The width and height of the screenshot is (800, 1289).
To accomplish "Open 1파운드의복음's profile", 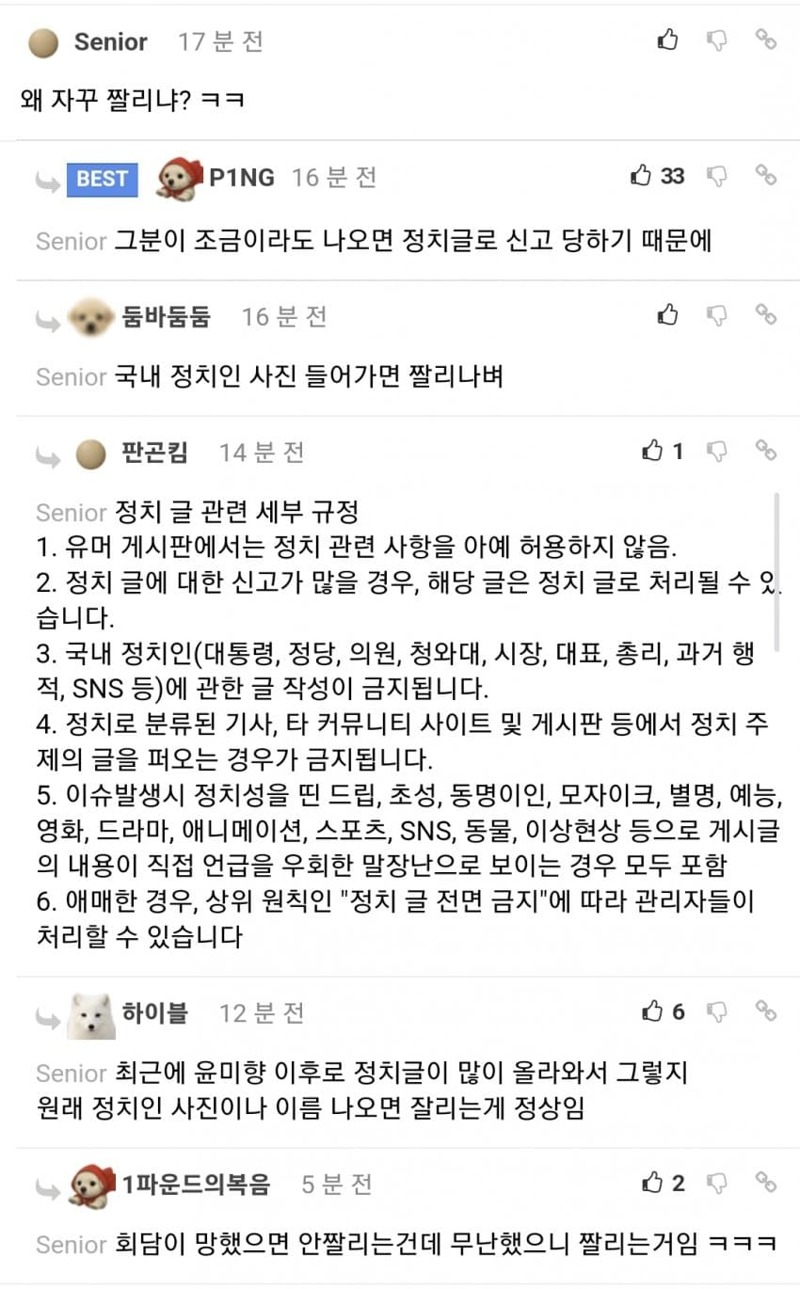I will click(x=196, y=1185).
